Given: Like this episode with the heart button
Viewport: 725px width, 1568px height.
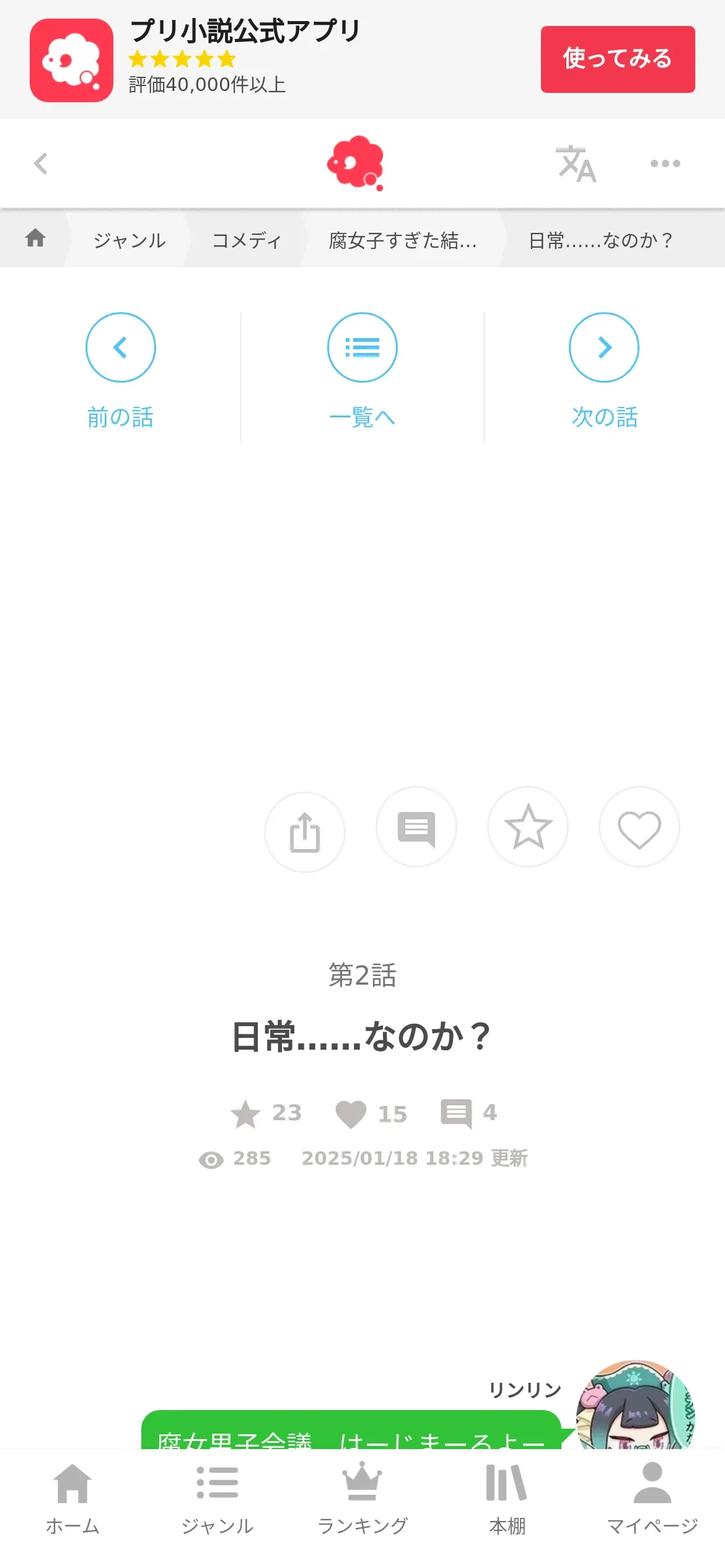Looking at the screenshot, I should [639, 827].
